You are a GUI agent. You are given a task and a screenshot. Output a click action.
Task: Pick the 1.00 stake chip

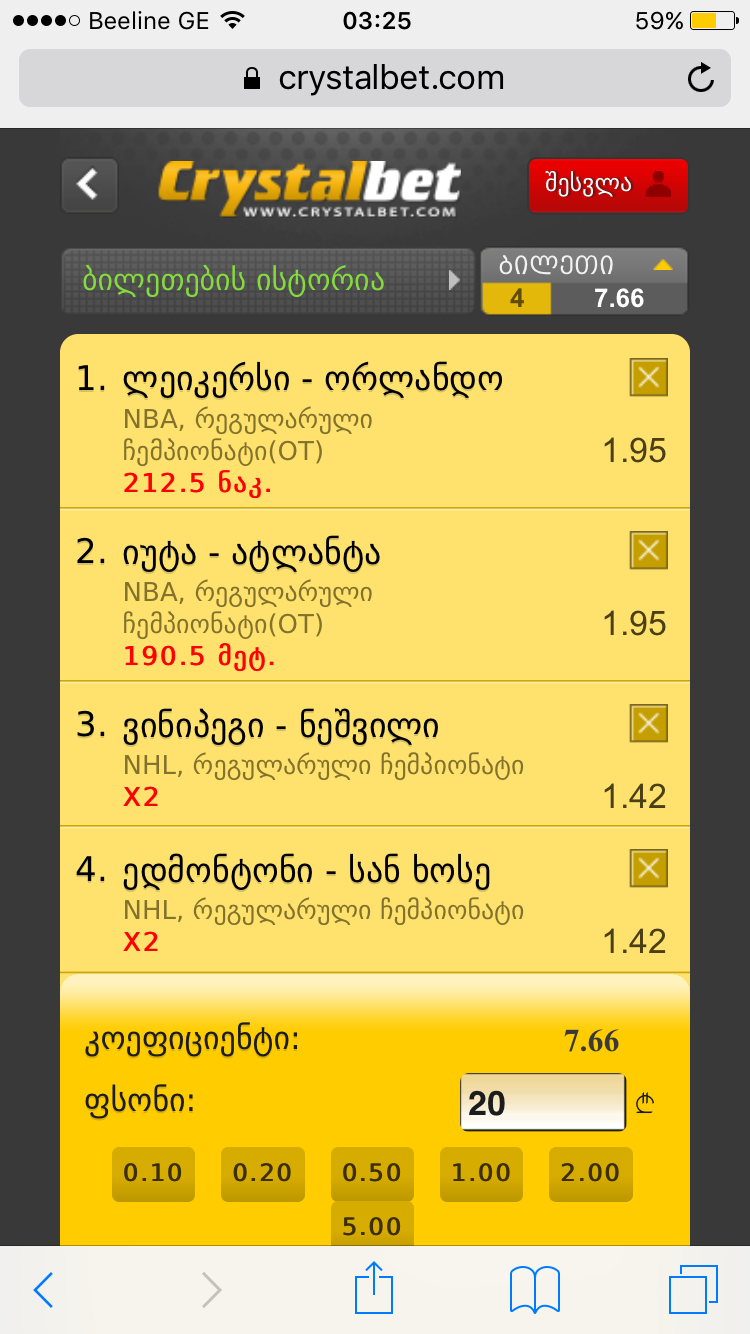[x=481, y=1173]
